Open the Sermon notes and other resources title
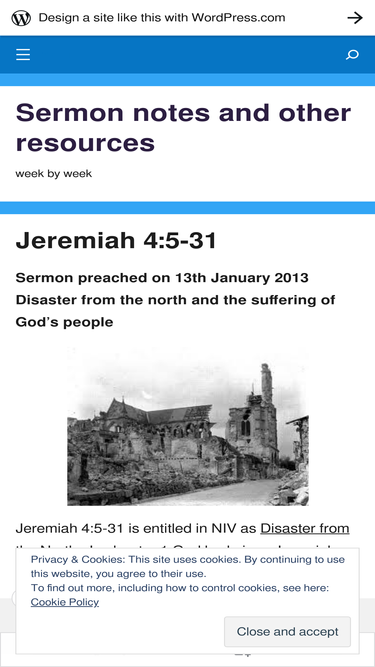This screenshot has height=667, width=375. 183,127
